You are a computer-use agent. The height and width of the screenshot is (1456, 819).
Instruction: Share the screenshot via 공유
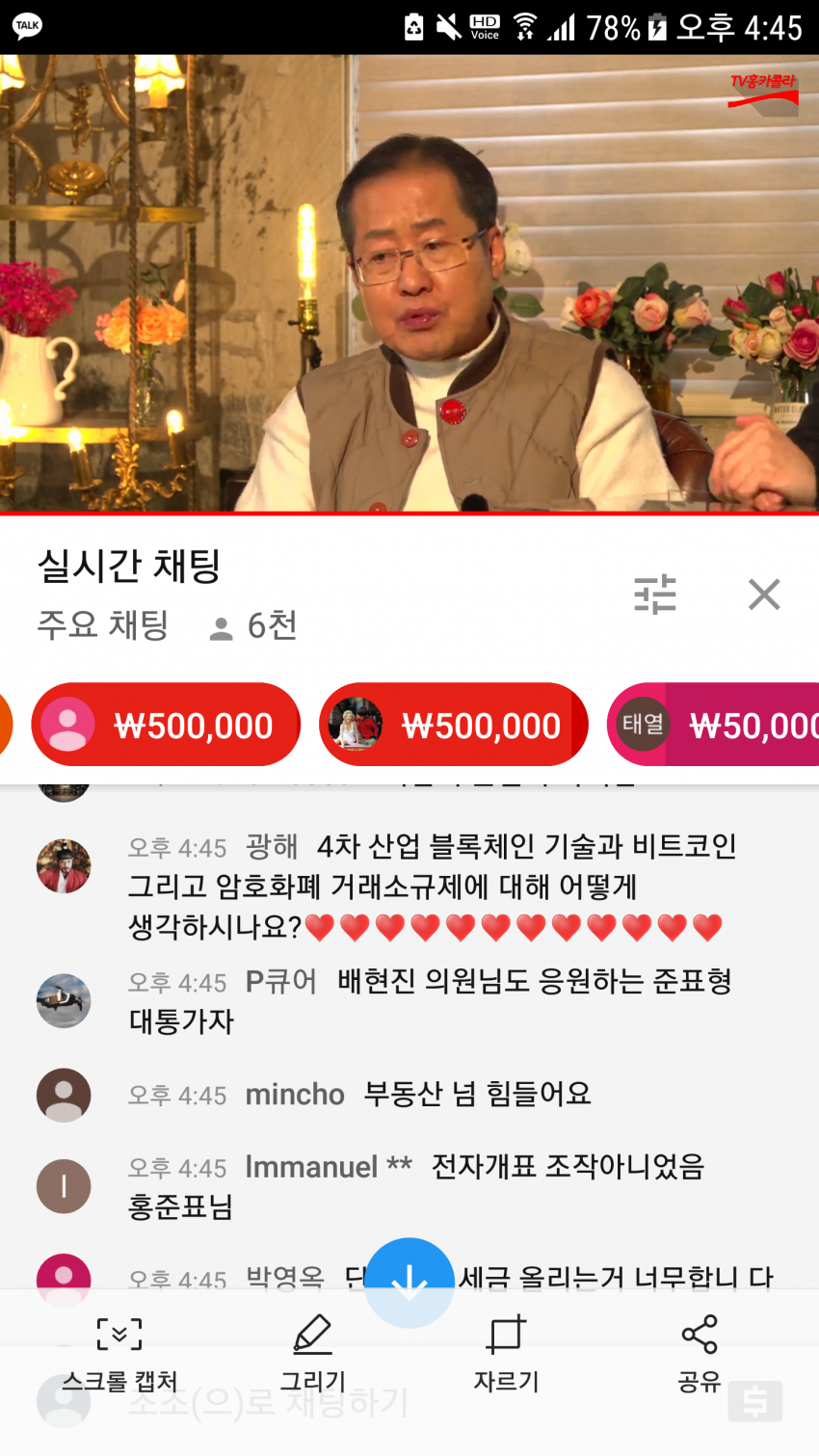click(x=700, y=1354)
